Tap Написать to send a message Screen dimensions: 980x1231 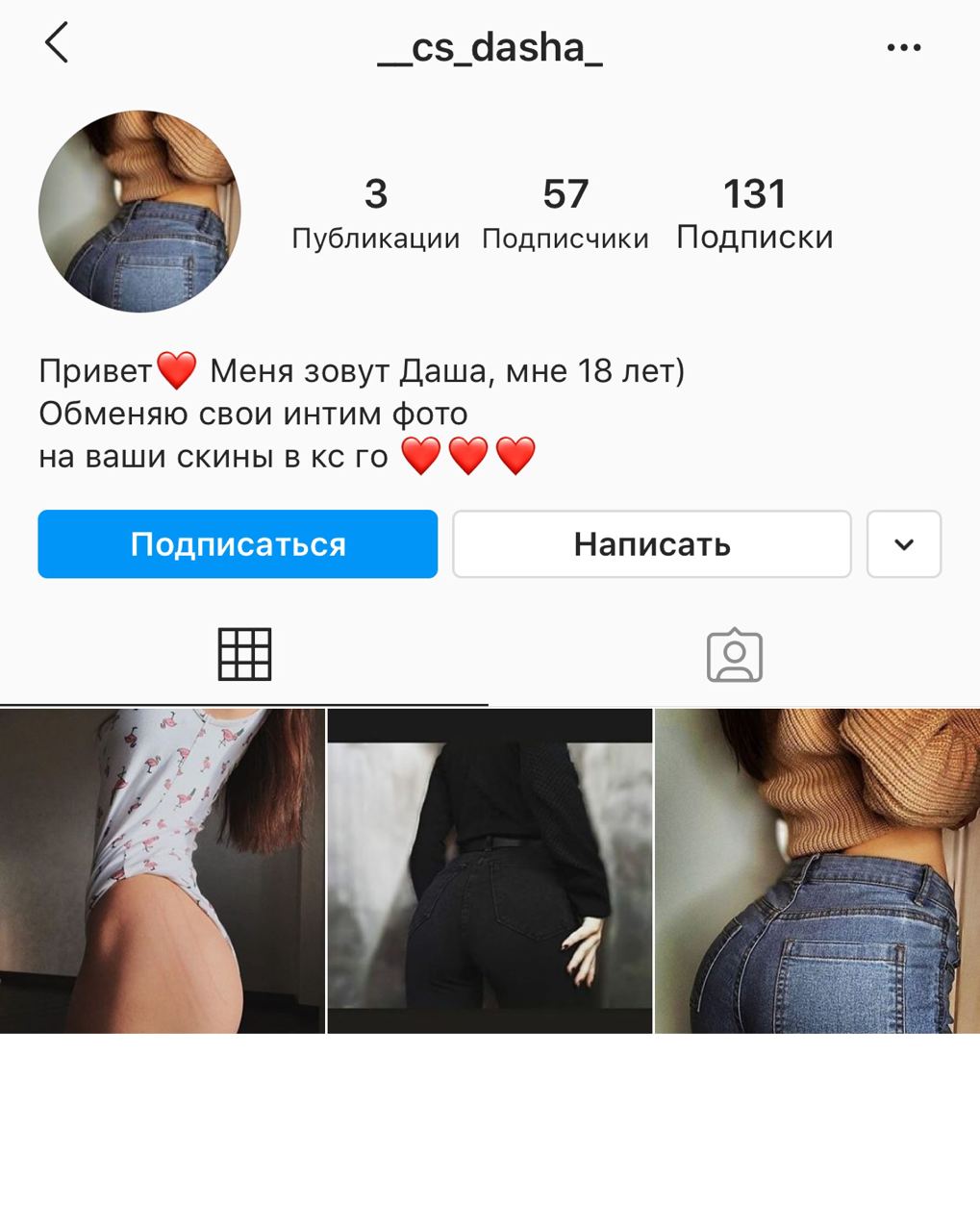[651, 544]
